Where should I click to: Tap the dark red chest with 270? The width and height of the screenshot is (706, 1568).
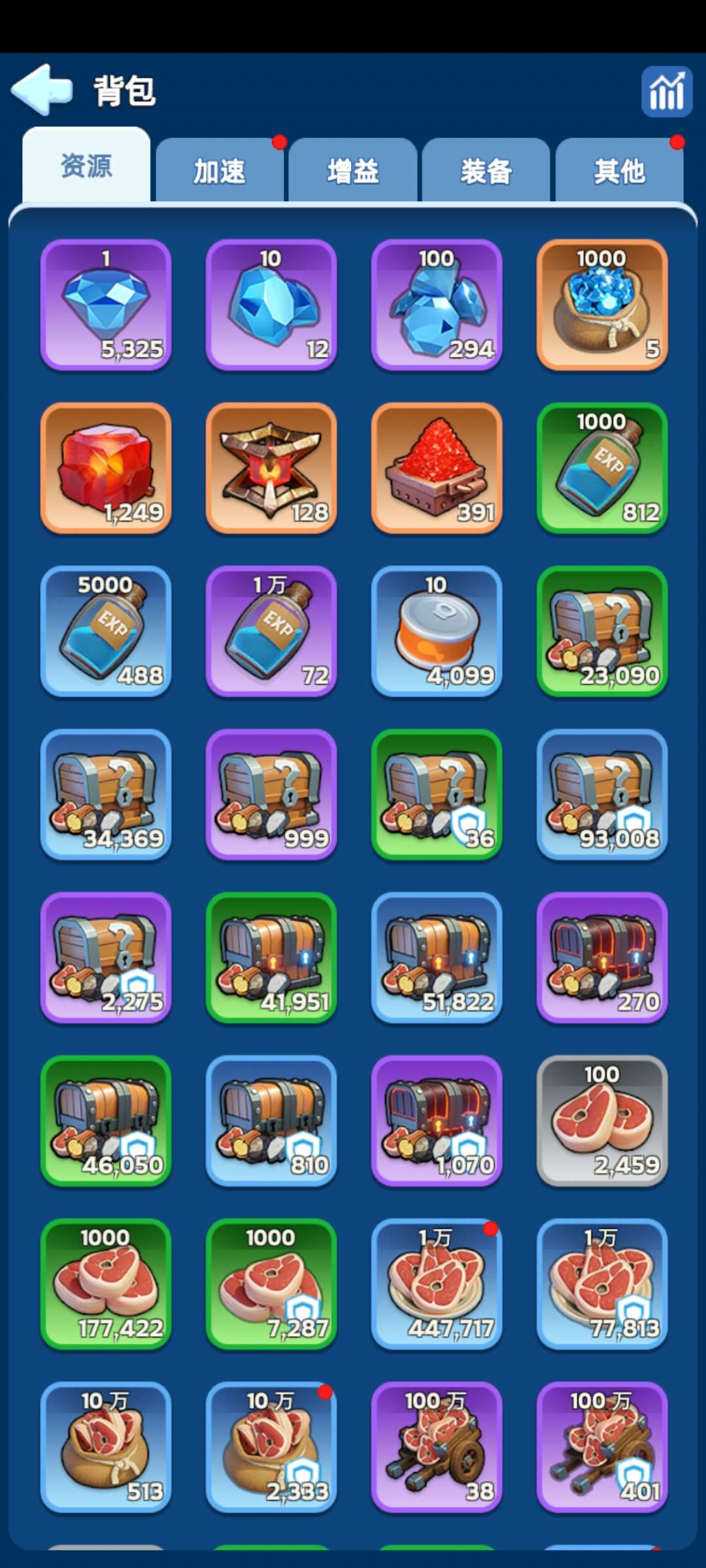(x=601, y=958)
